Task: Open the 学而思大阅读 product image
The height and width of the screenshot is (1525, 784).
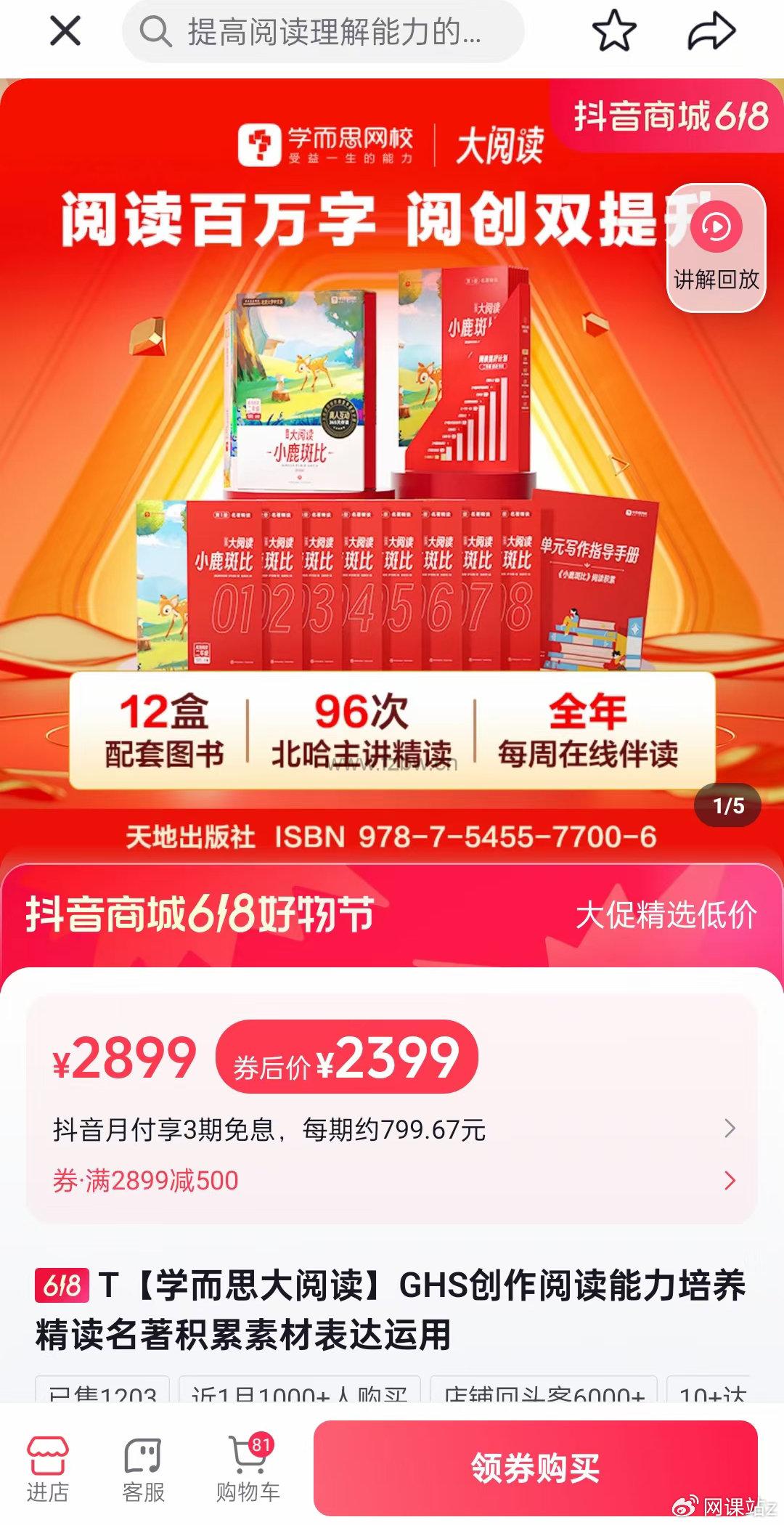Action: tap(392, 465)
